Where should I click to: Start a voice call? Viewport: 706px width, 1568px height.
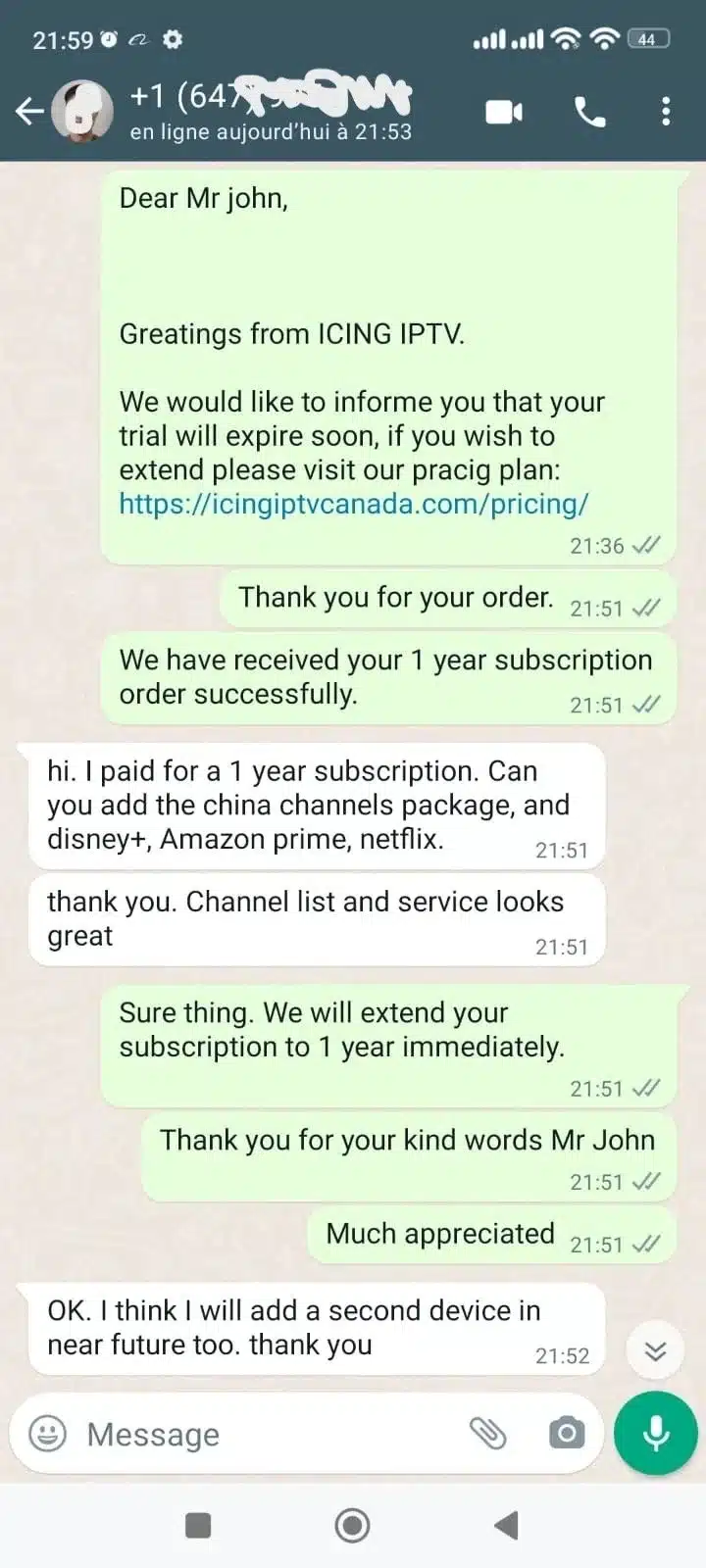point(589,112)
